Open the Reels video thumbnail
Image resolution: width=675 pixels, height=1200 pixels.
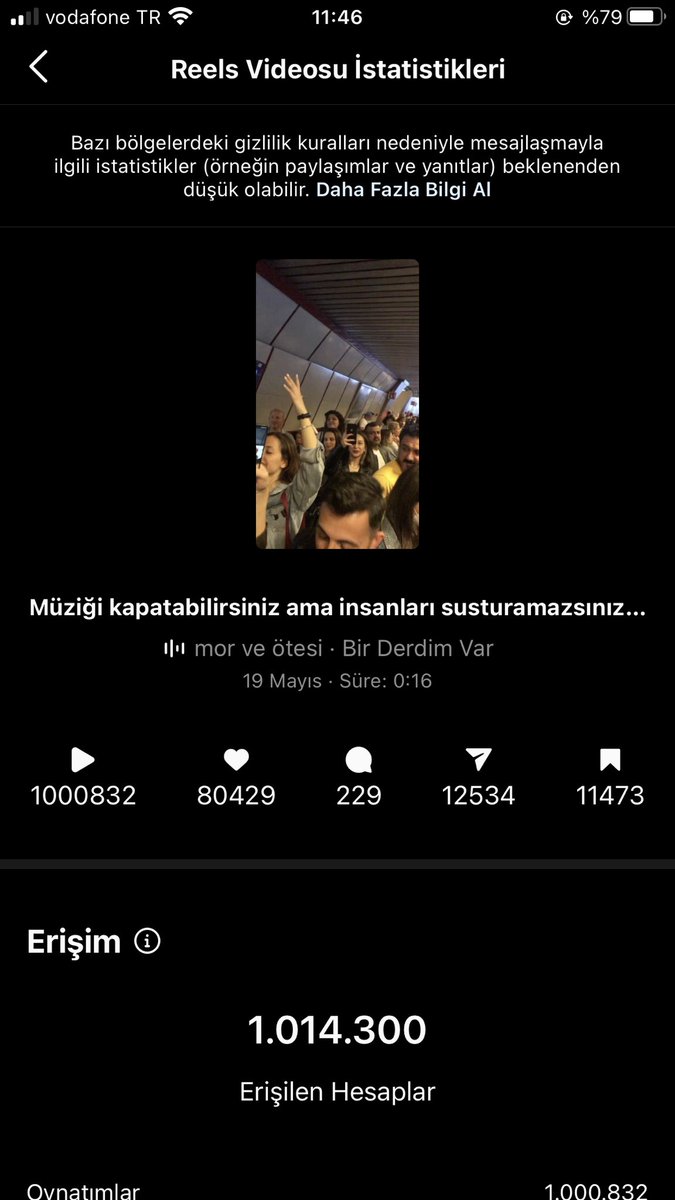pos(337,404)
